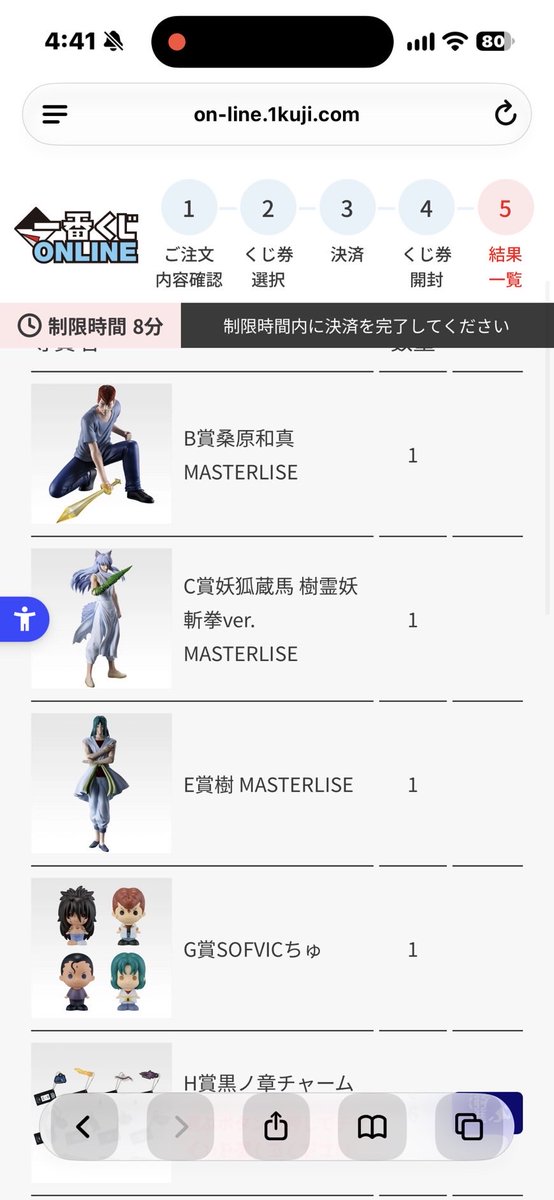Tap the 一番くじ ONLINE logo
Viewport: 554px width, 1200px height.
point(77,236)
